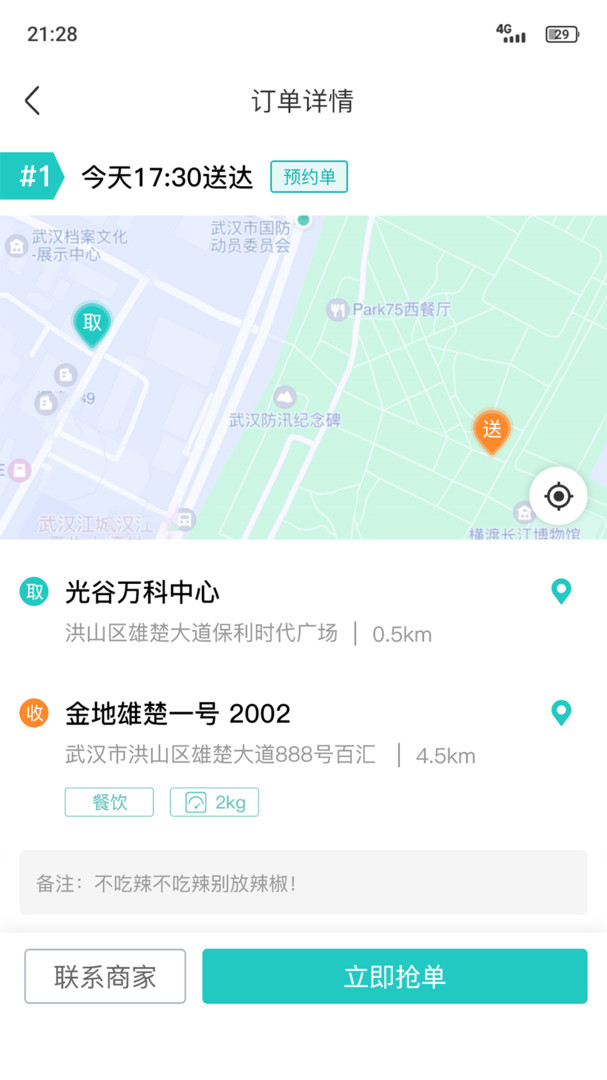Image resolution: width=607 pixels, height=1080 pixels.
Task: Open location pin for 光谷万科中心
Action: point(561,592)
